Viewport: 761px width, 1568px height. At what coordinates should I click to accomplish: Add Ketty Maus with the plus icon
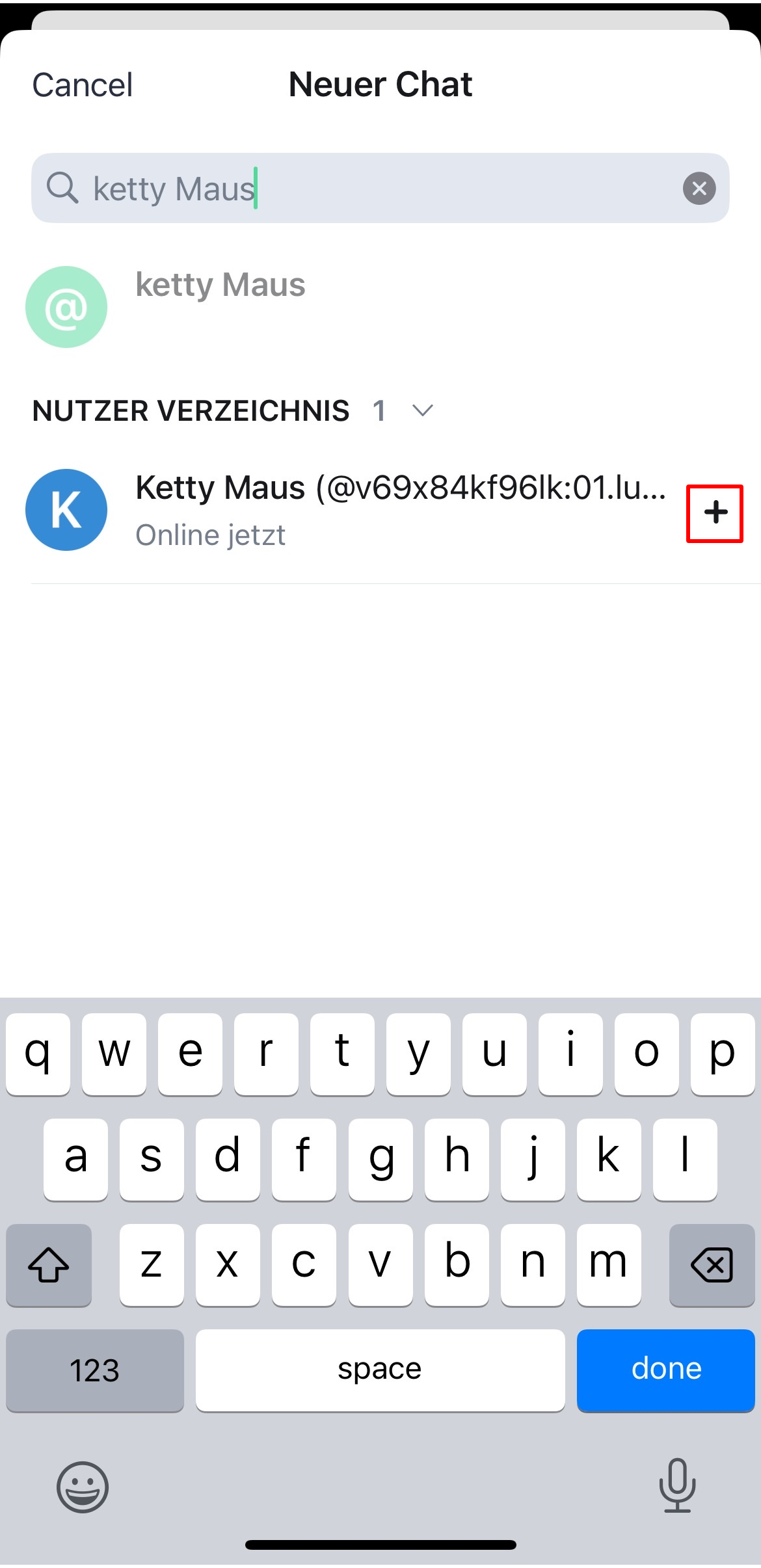[x=715, y=513]
